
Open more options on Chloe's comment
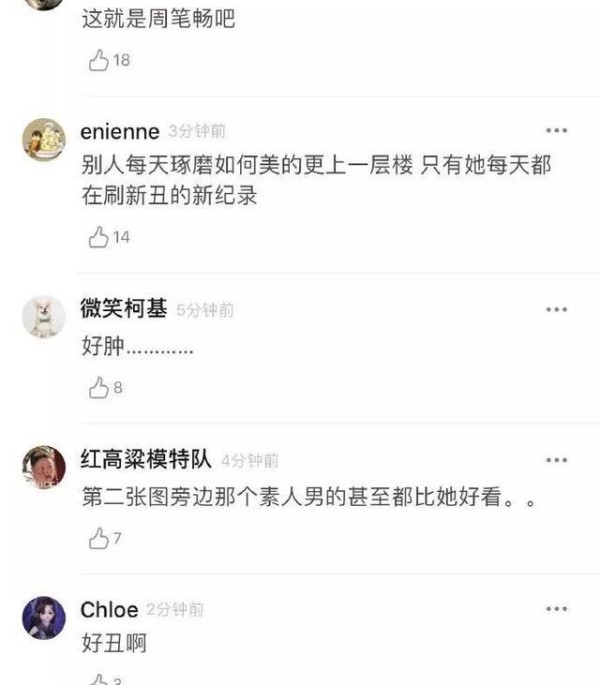click(556, 610)
